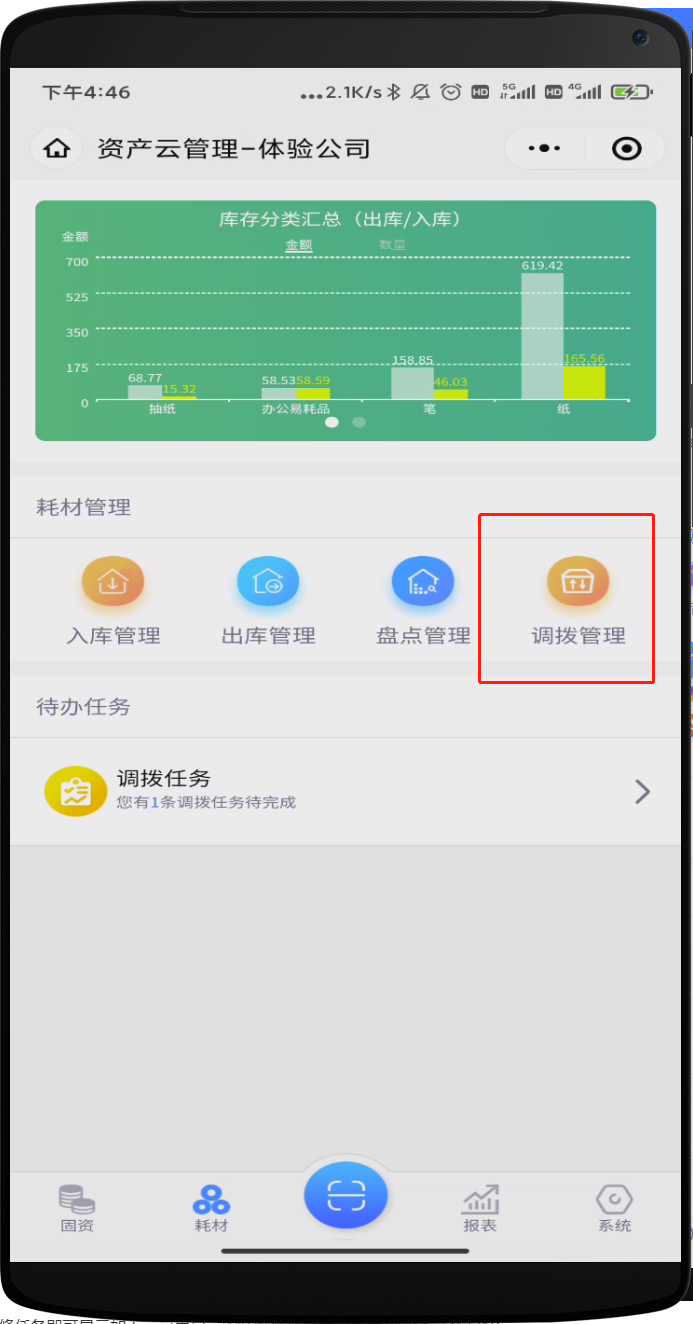Switch to the 固资 tab

(77, 1208)
